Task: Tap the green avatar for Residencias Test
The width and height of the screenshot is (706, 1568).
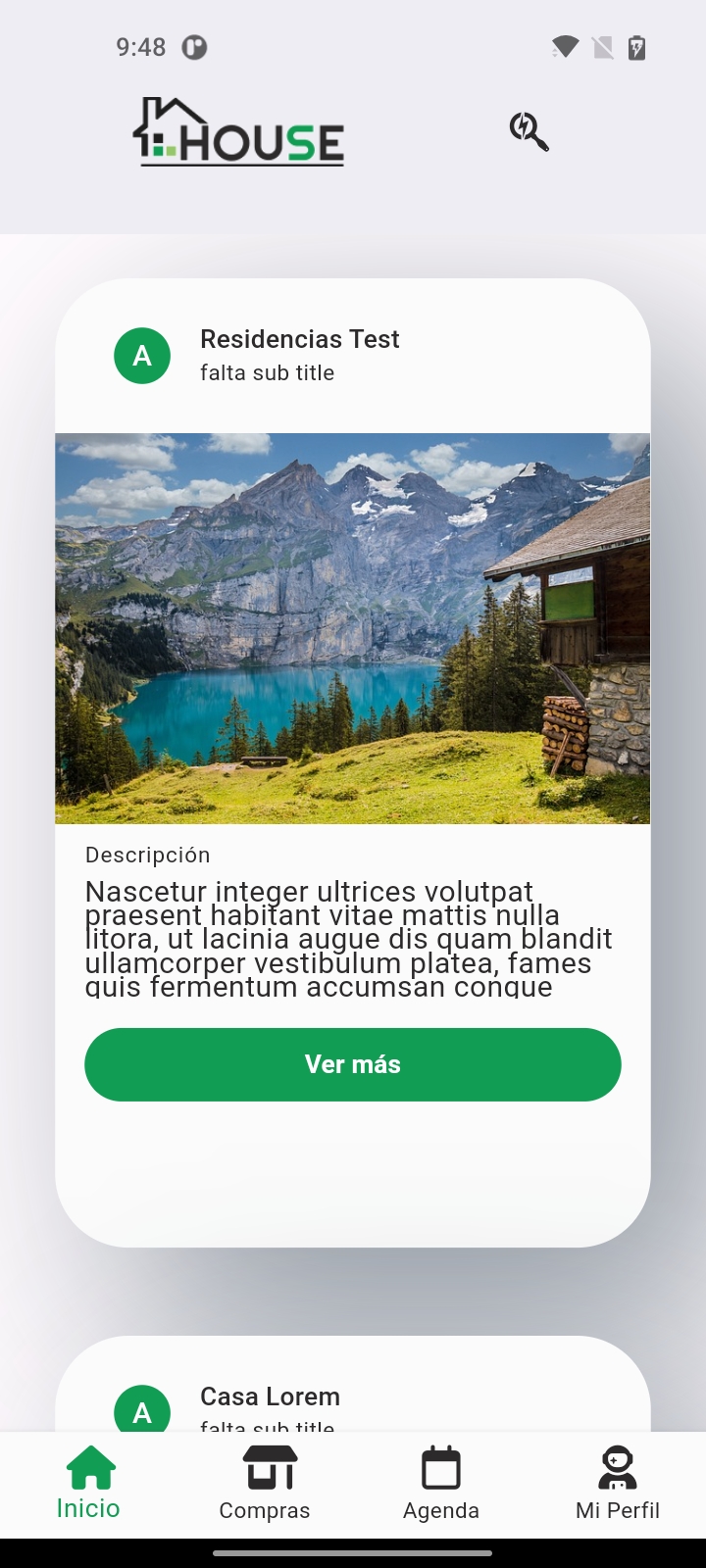Action: (x=141, y=356)
